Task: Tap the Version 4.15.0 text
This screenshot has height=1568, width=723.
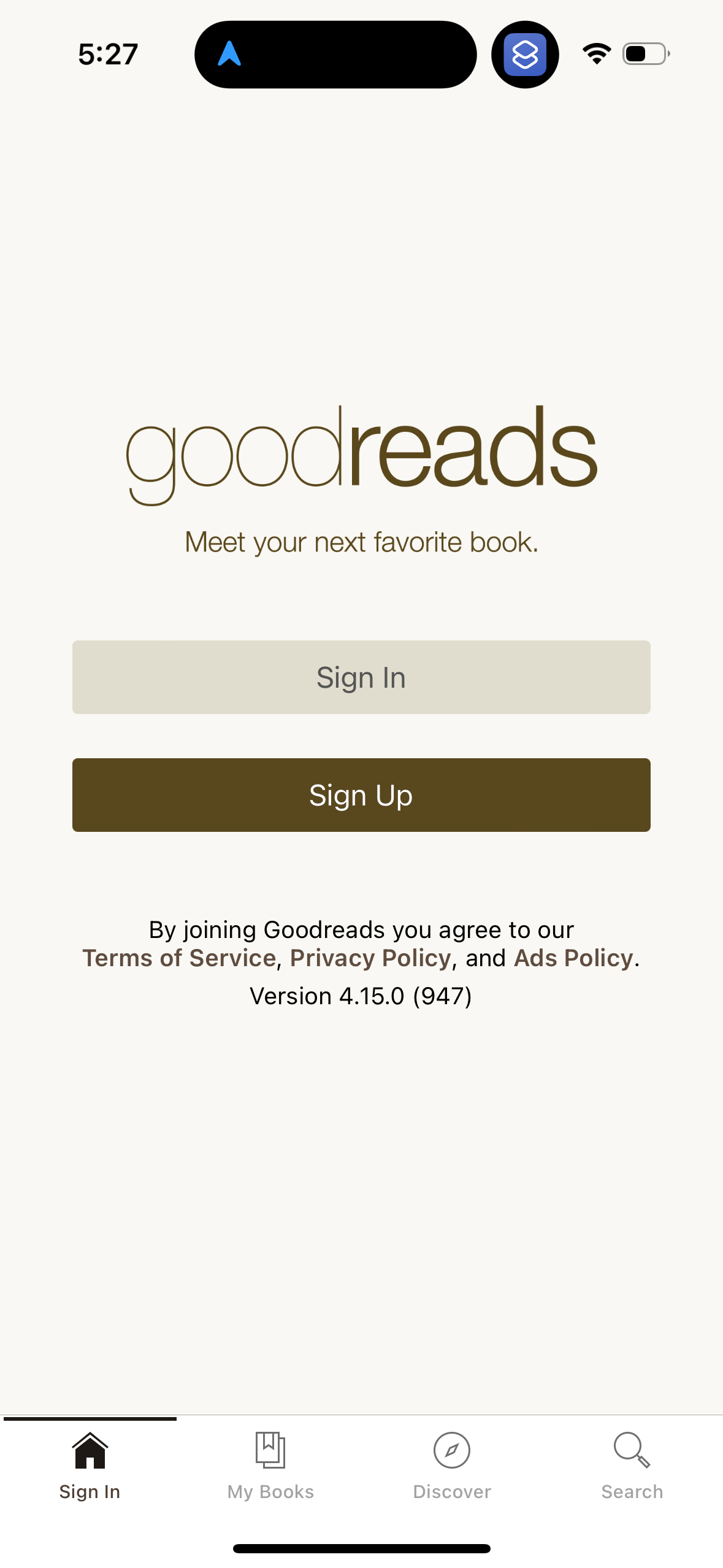Action: 361,995
